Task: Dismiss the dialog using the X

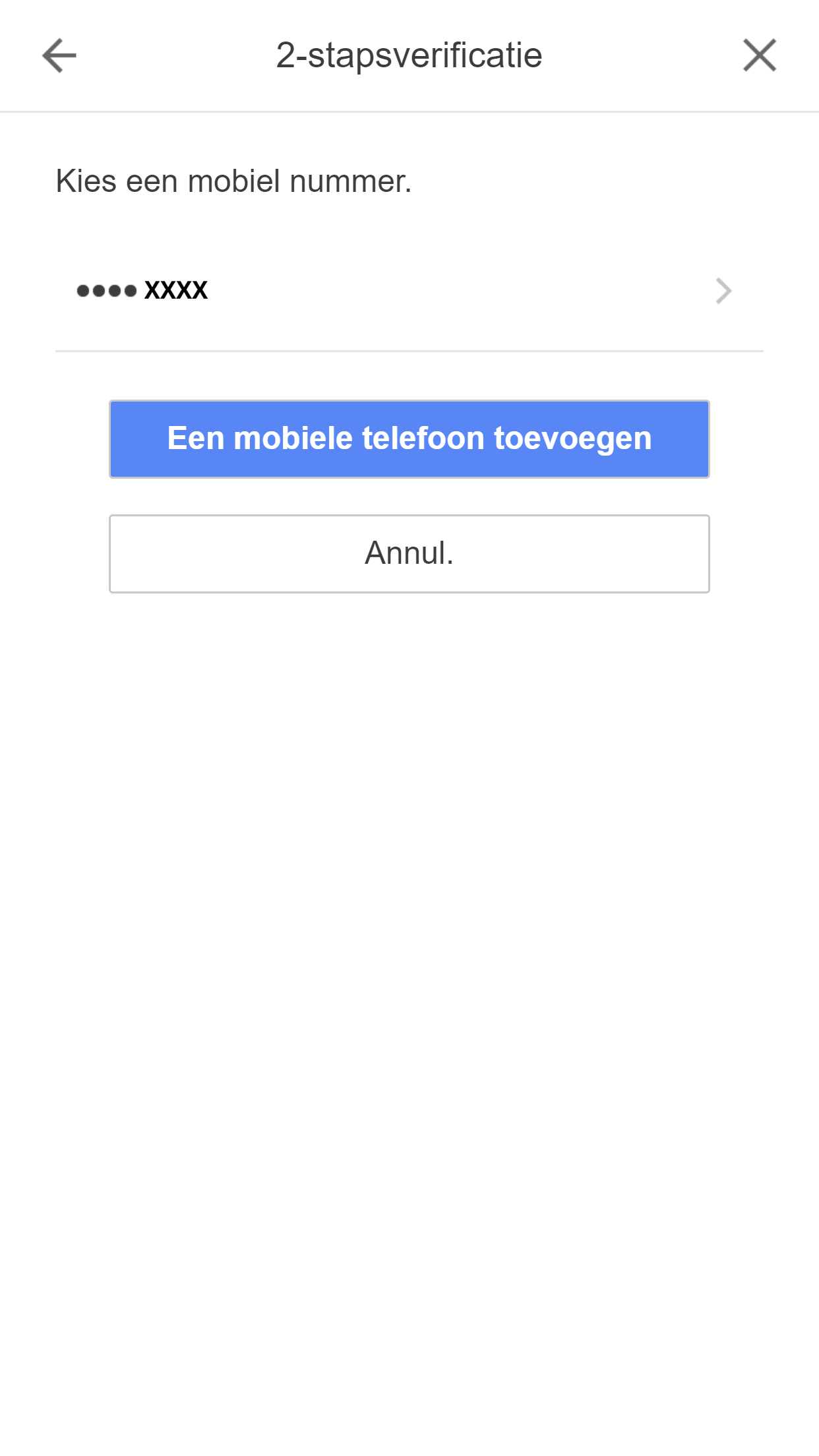Action: (x=760, y=55)
